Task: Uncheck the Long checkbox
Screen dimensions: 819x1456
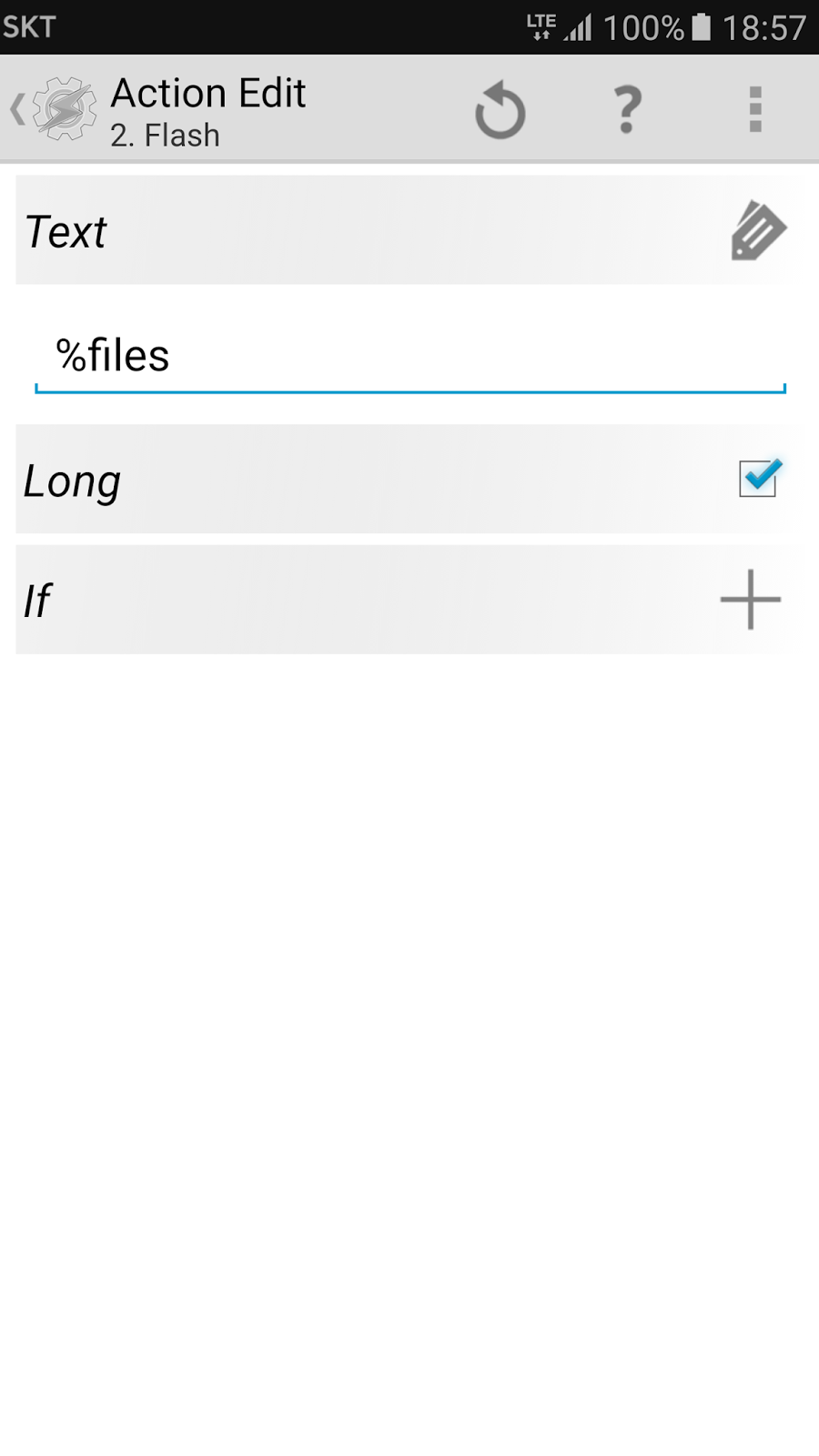Action: 758,479
